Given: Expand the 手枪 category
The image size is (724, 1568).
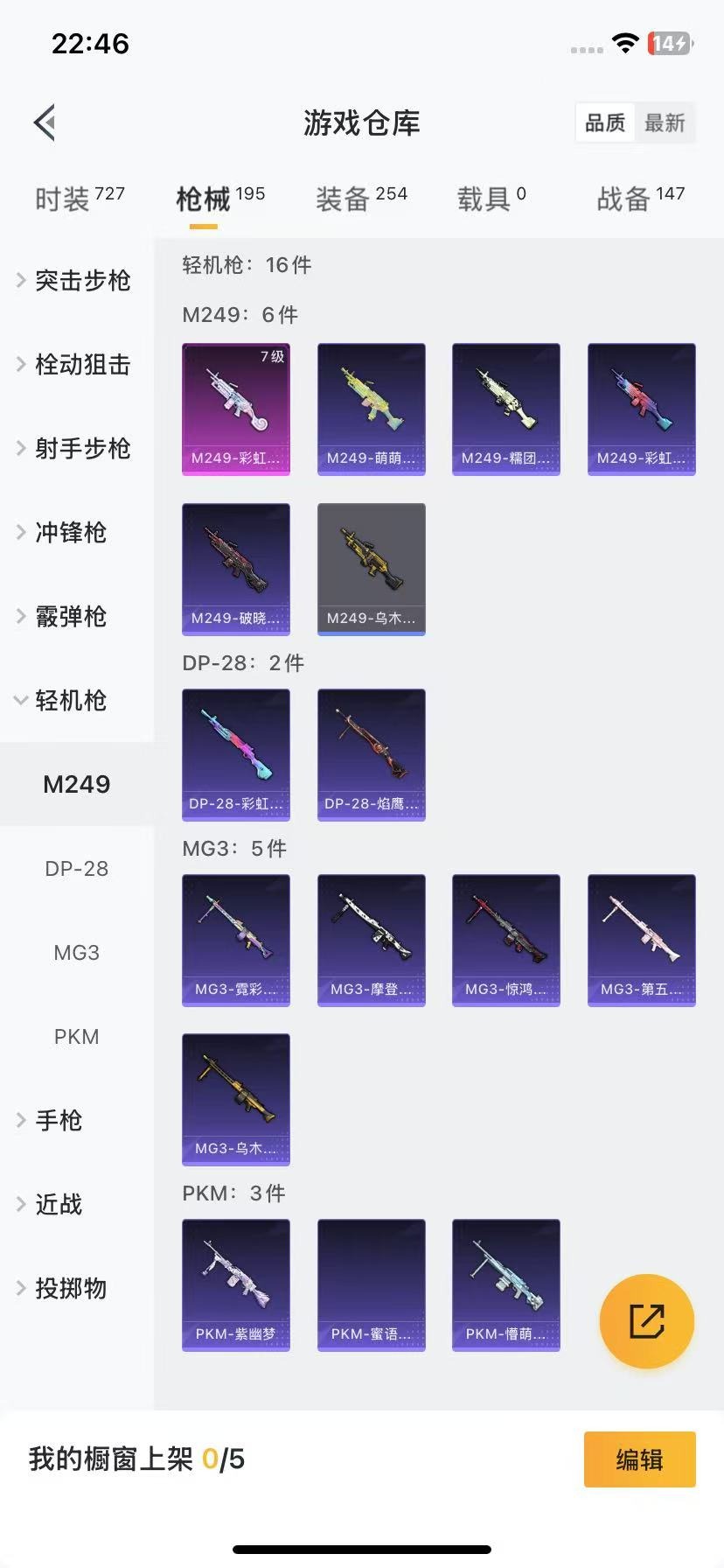Looking at the screenshot, I should click(58, 1121).
